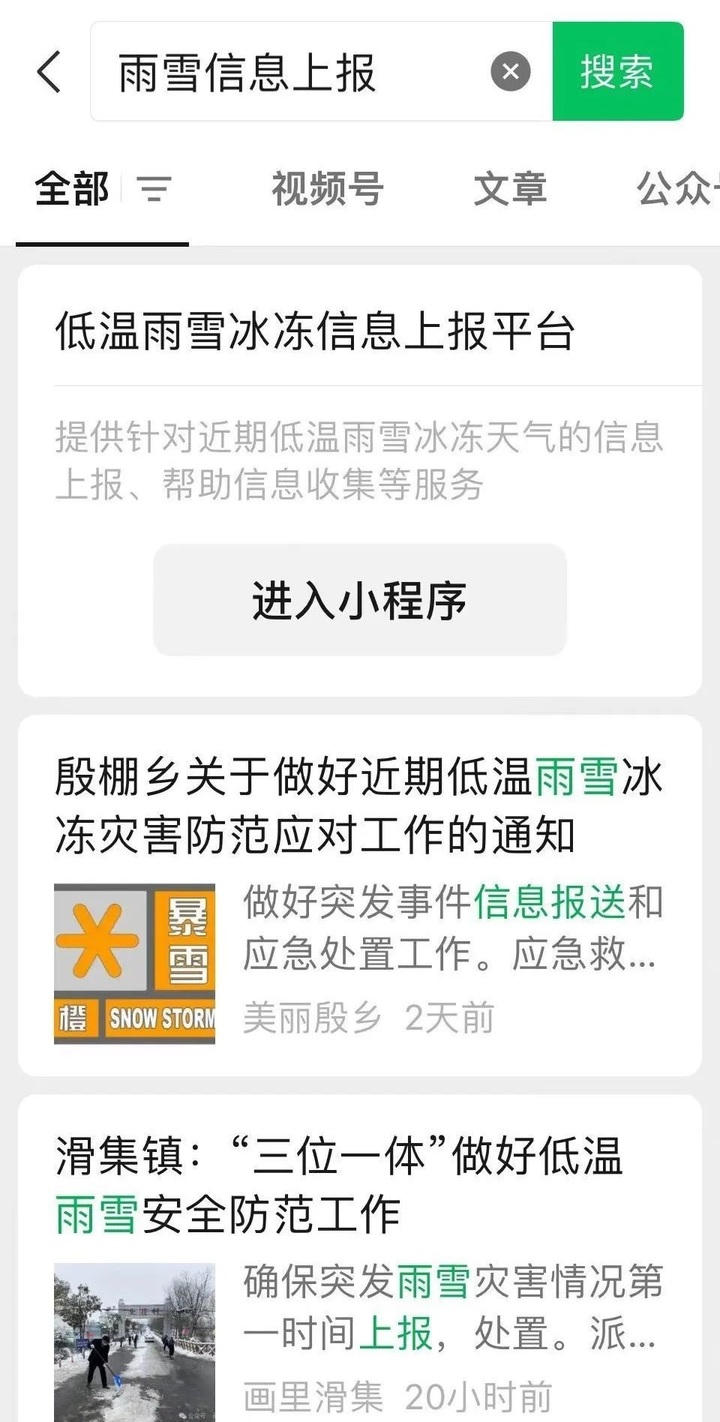Open the 滑集镇 三位一体 article
720x1422 pixels.
(340, 1185)
